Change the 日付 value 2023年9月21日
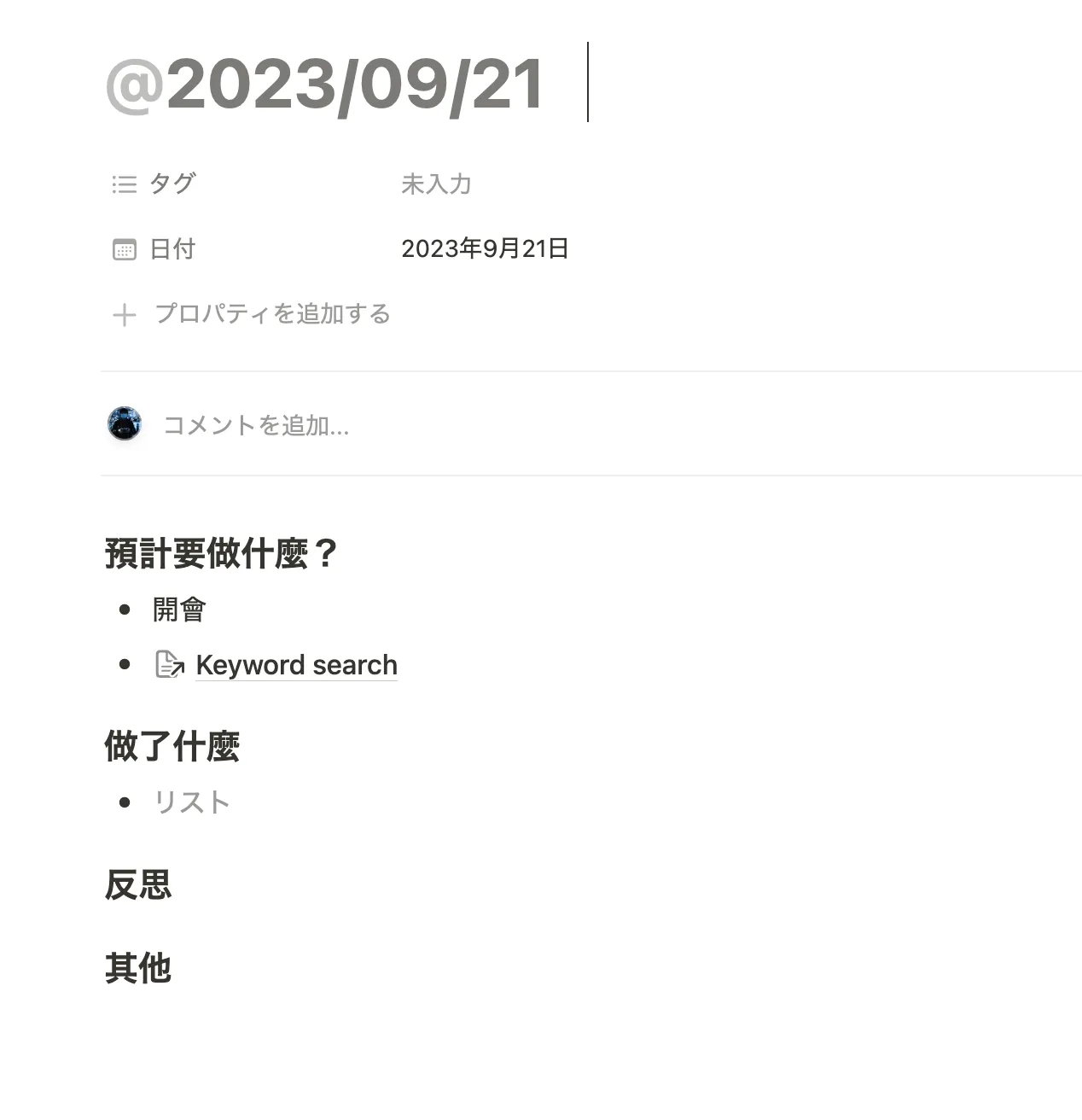 [485, 249]
